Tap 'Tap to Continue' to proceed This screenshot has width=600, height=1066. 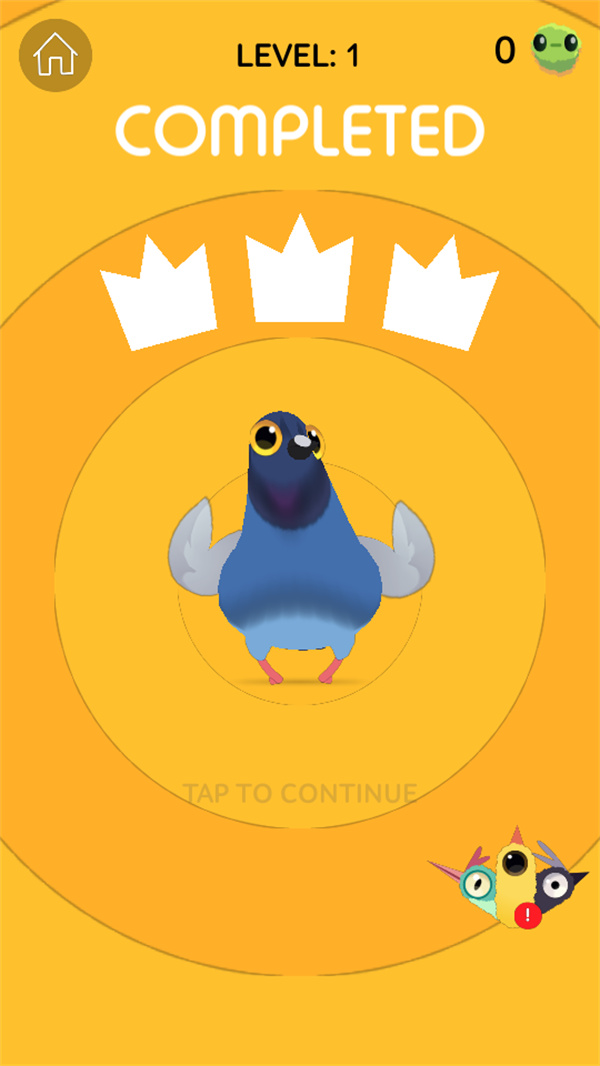[x=300, y=794]
